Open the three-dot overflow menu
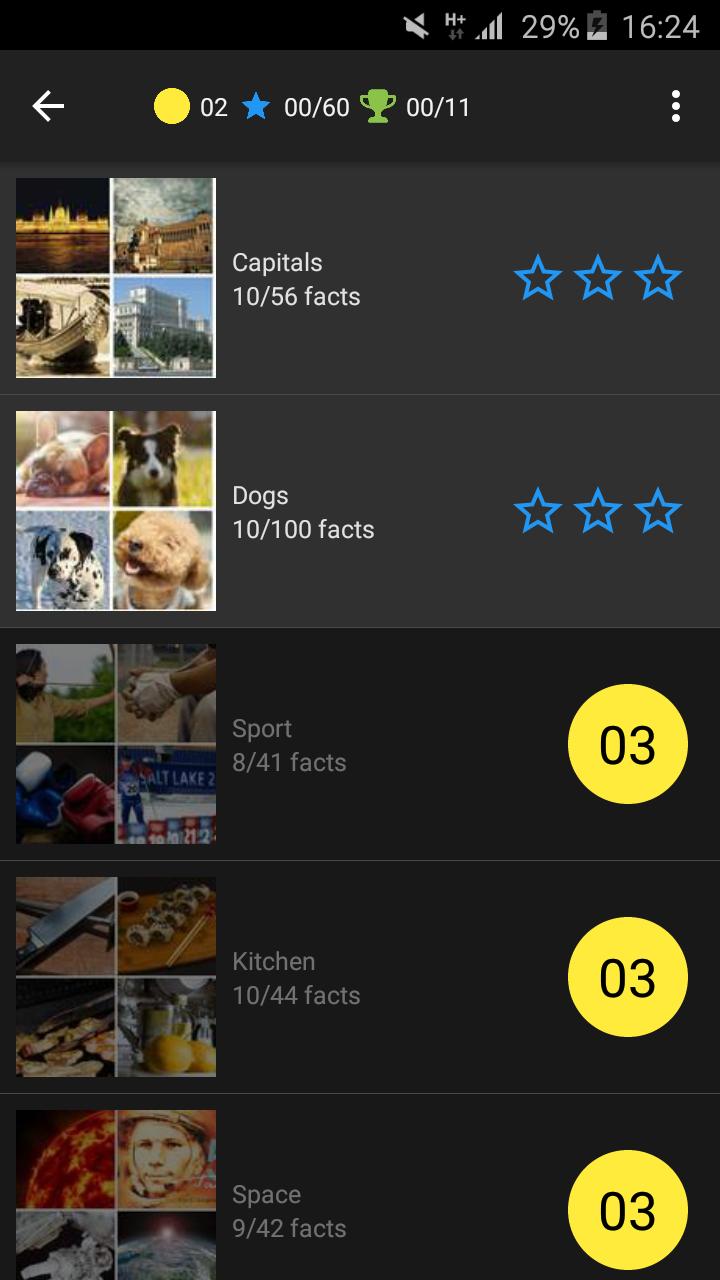 (x=676, y=107)
